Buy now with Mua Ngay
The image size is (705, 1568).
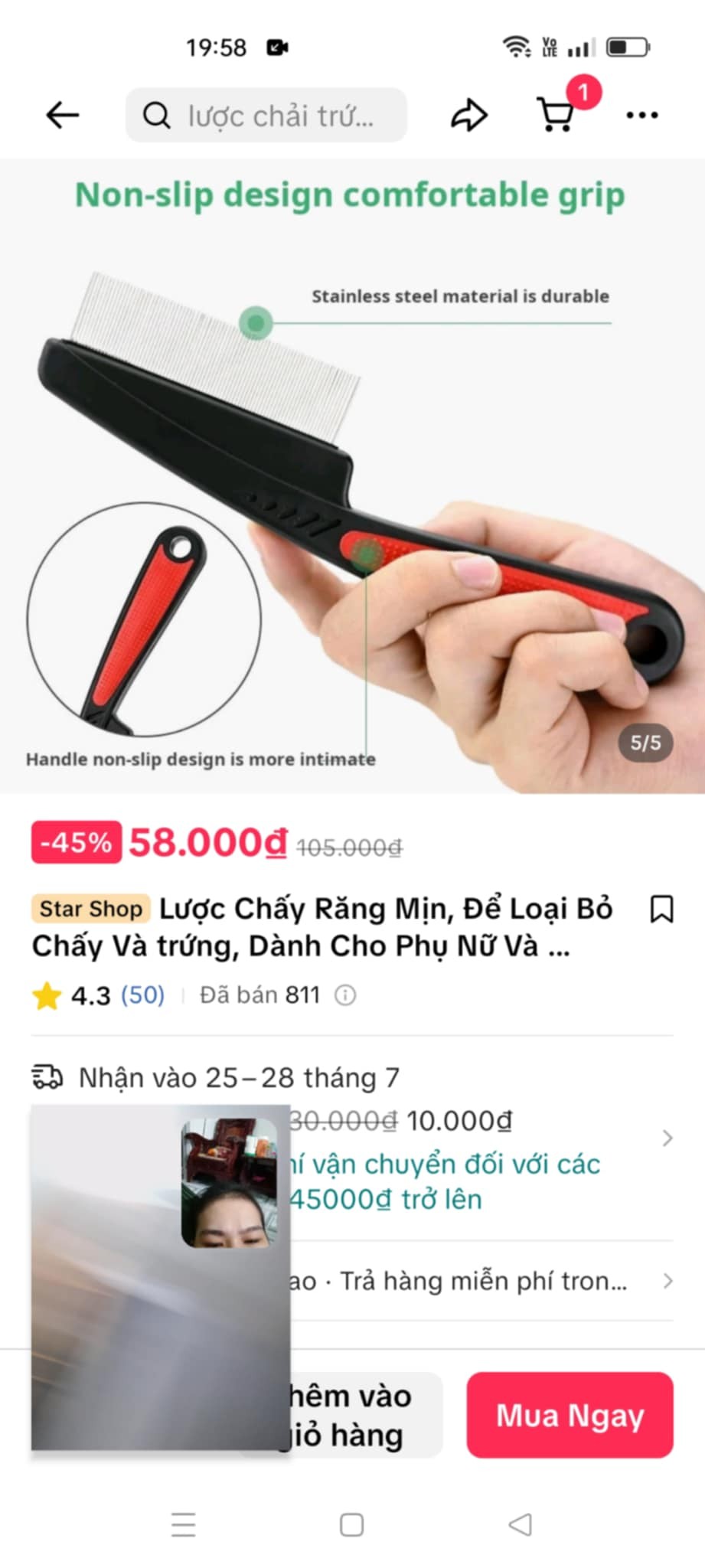click(x=570, y=1415)
